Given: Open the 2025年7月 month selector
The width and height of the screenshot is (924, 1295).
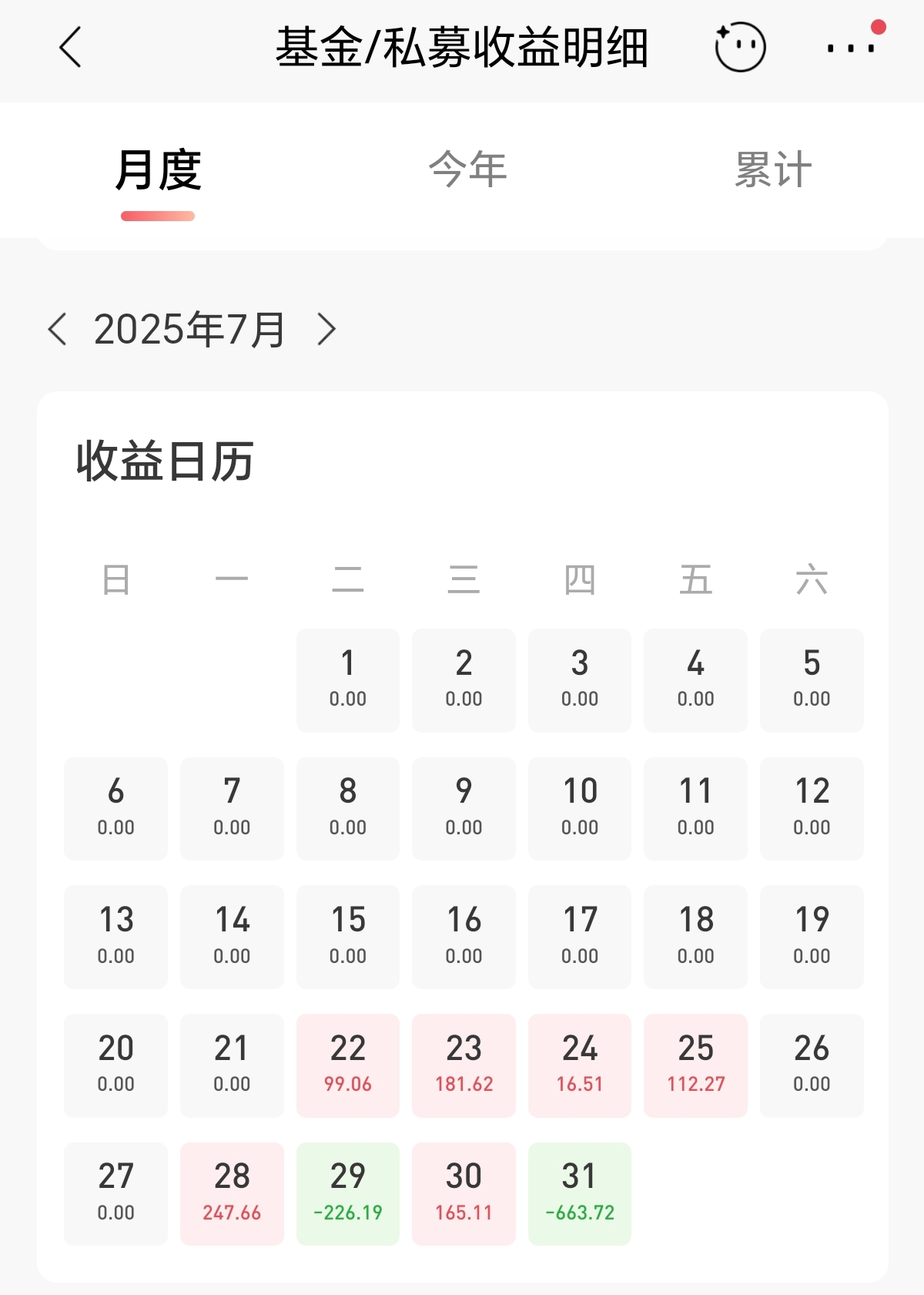Looking at the screenshot, I should click(x=189, y=329).
